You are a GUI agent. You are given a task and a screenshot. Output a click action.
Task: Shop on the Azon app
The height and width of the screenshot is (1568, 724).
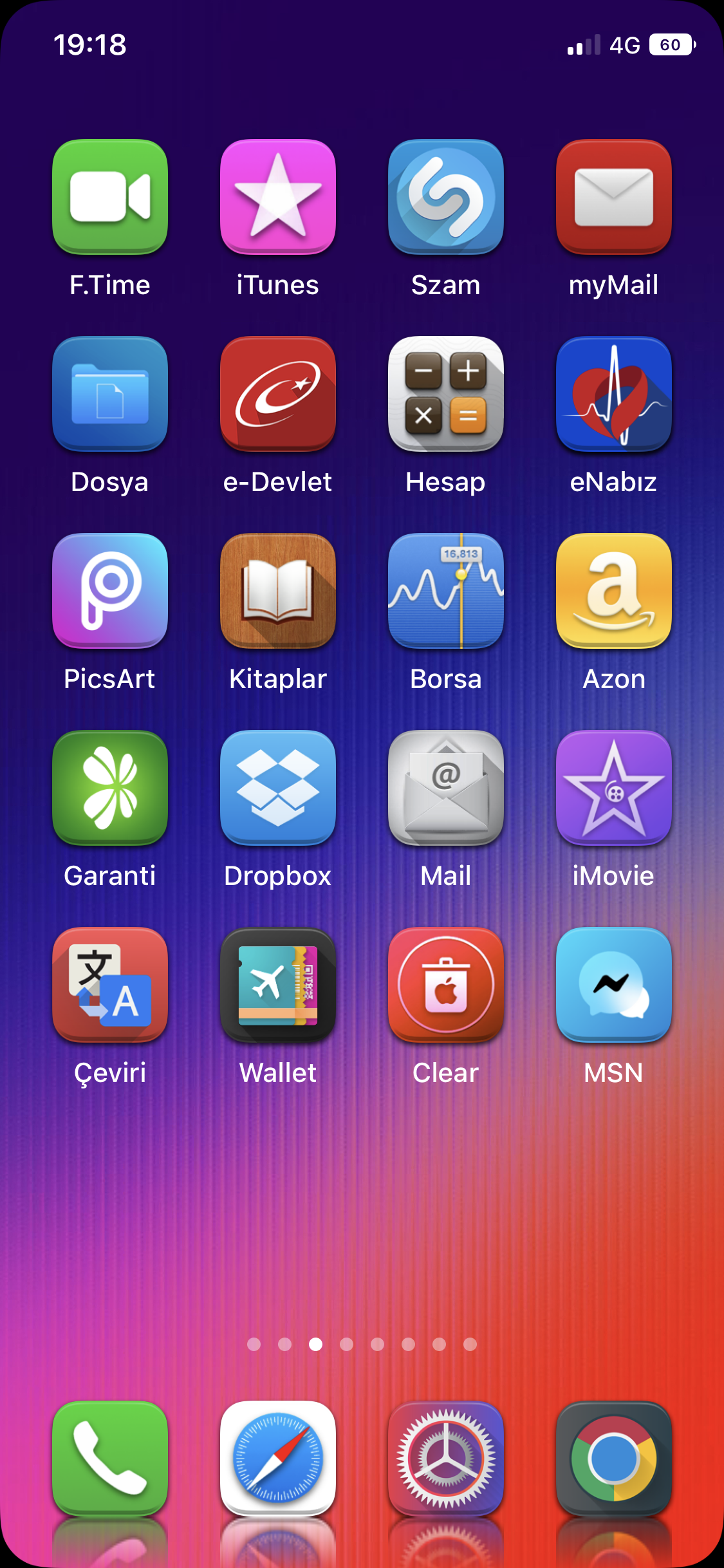[x=613, y=591]
